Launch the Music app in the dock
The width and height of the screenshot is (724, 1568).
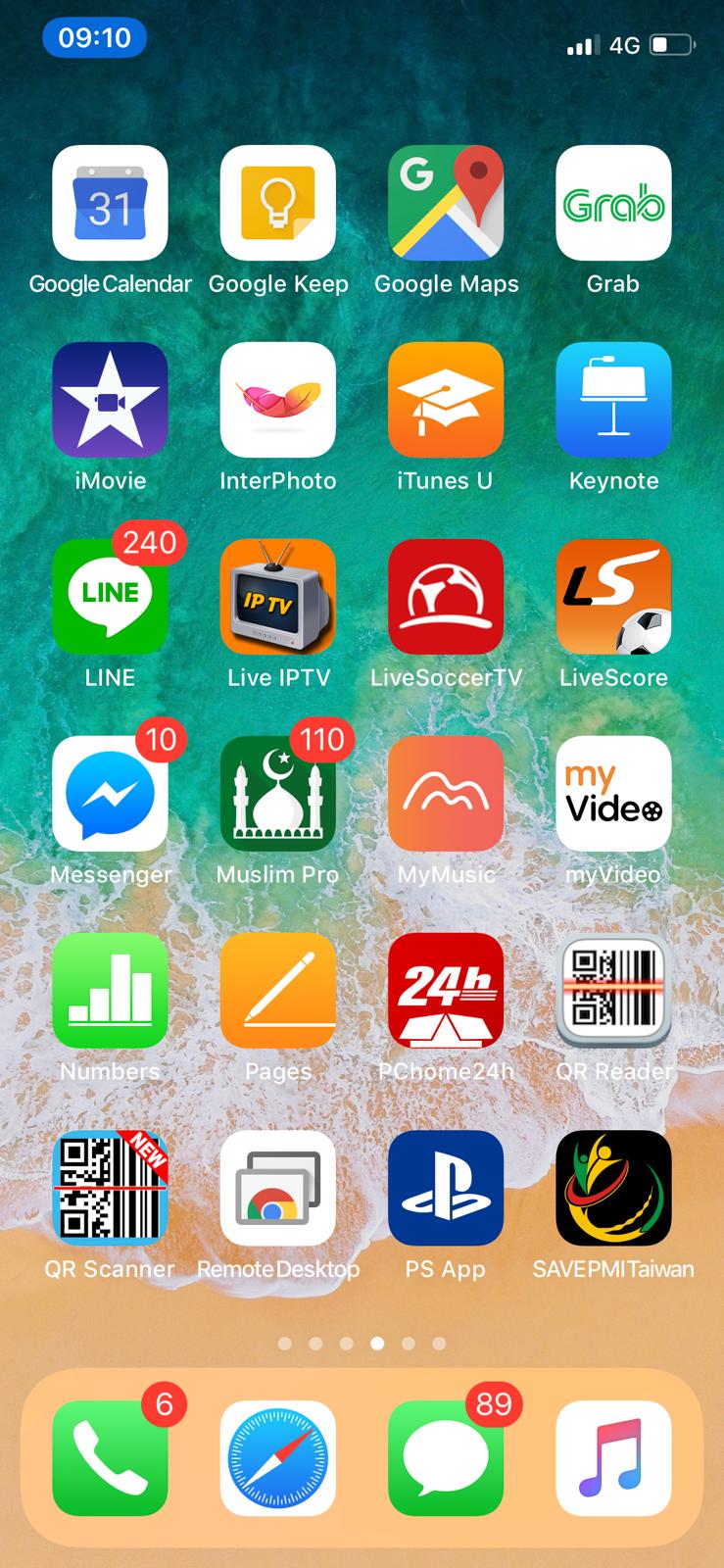tap(613, 1458)
